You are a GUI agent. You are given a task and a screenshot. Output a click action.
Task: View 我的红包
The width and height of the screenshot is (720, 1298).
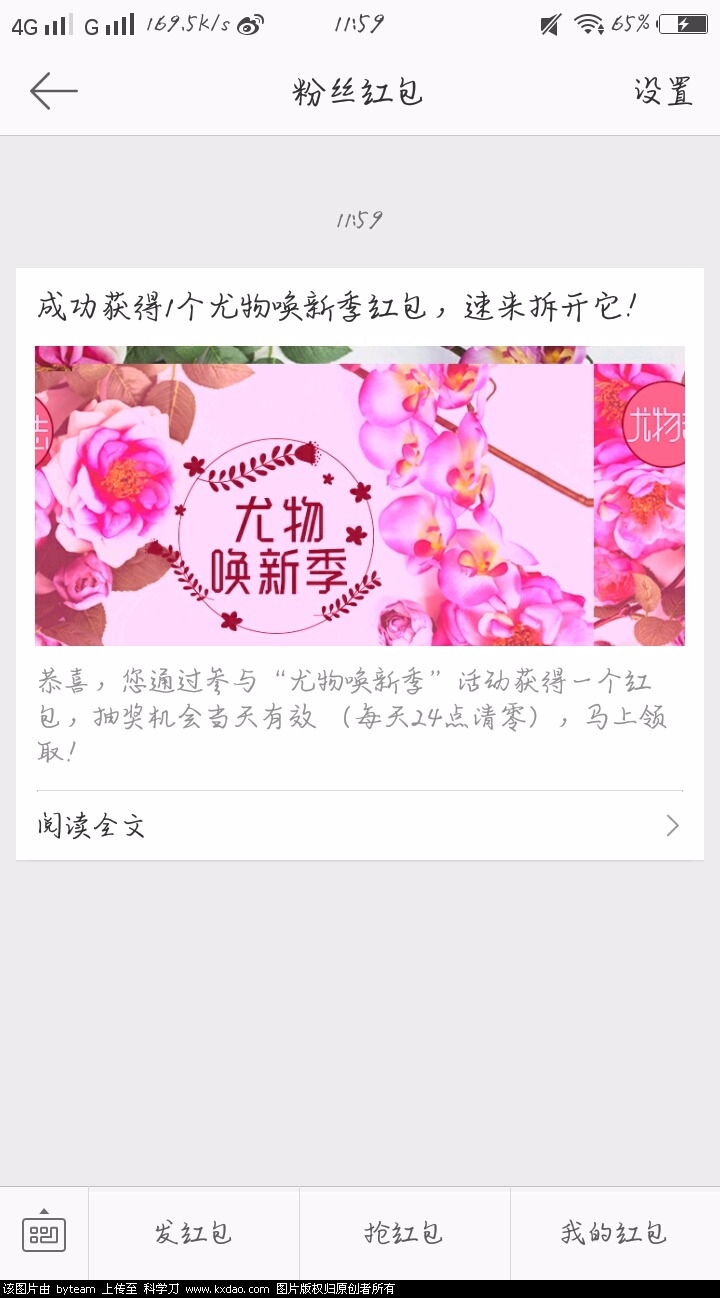pyautogui.click(x=614, y=1233)
